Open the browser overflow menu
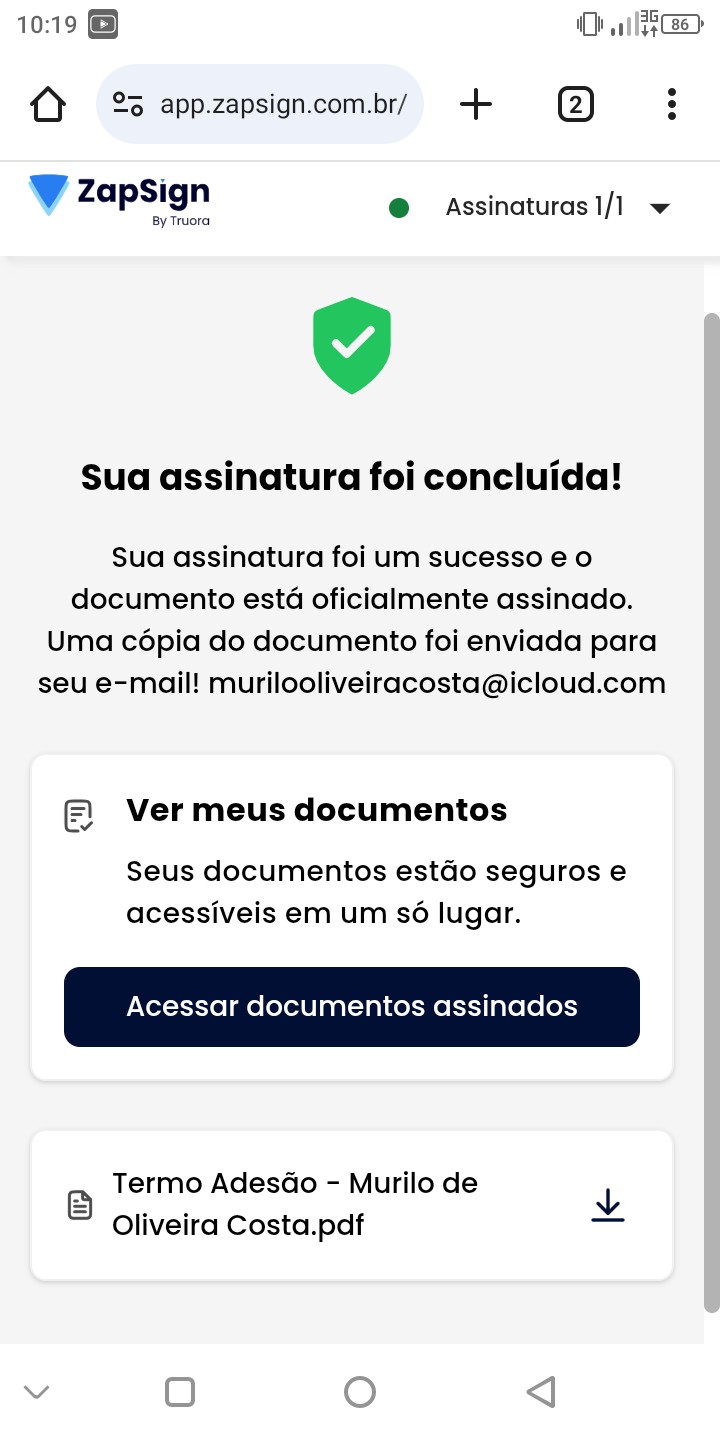This screenshot has width=720, height=1440. (671, 104)
